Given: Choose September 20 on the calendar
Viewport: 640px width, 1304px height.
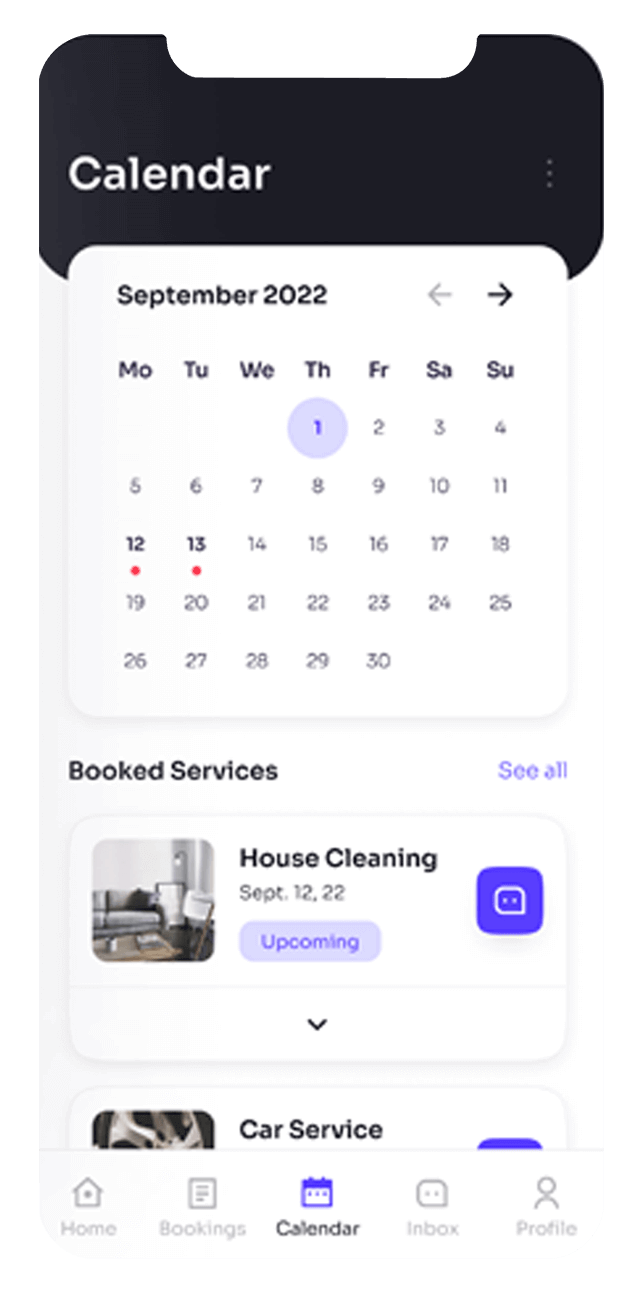Looking at the screenshot, I should pos(196,603).
